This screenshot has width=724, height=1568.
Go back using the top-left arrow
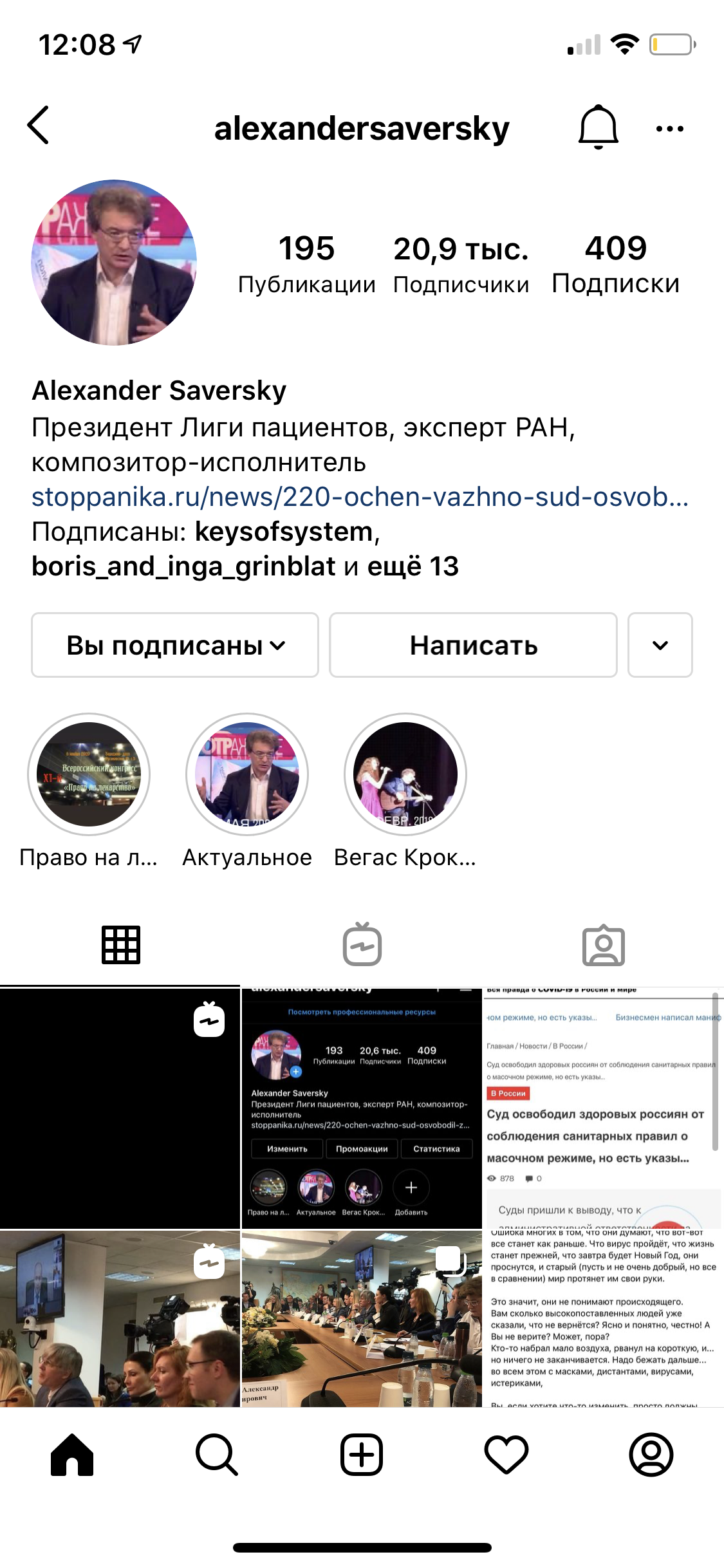pyautogui.click(x=39, y=126)
